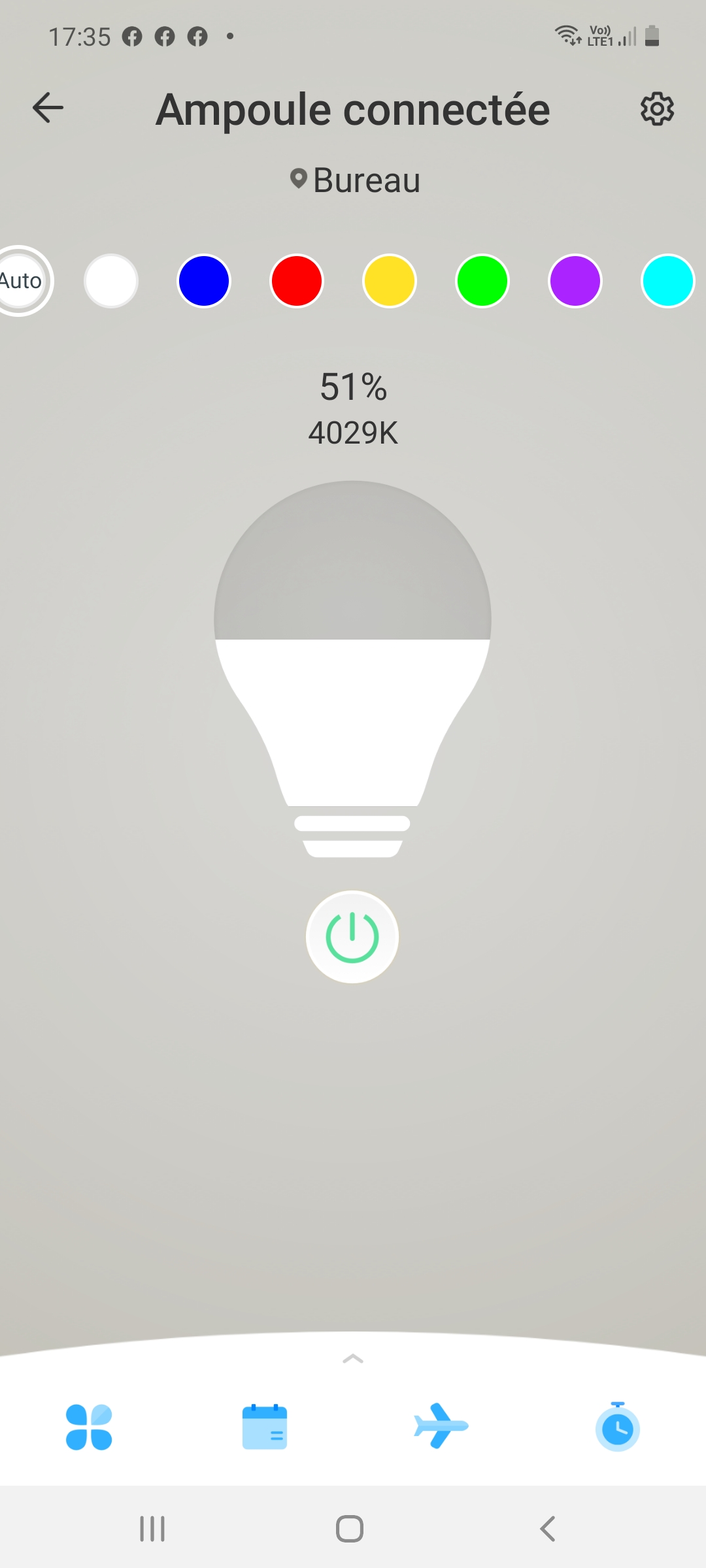Open the bulb settings gear

(x=657, y=108)
